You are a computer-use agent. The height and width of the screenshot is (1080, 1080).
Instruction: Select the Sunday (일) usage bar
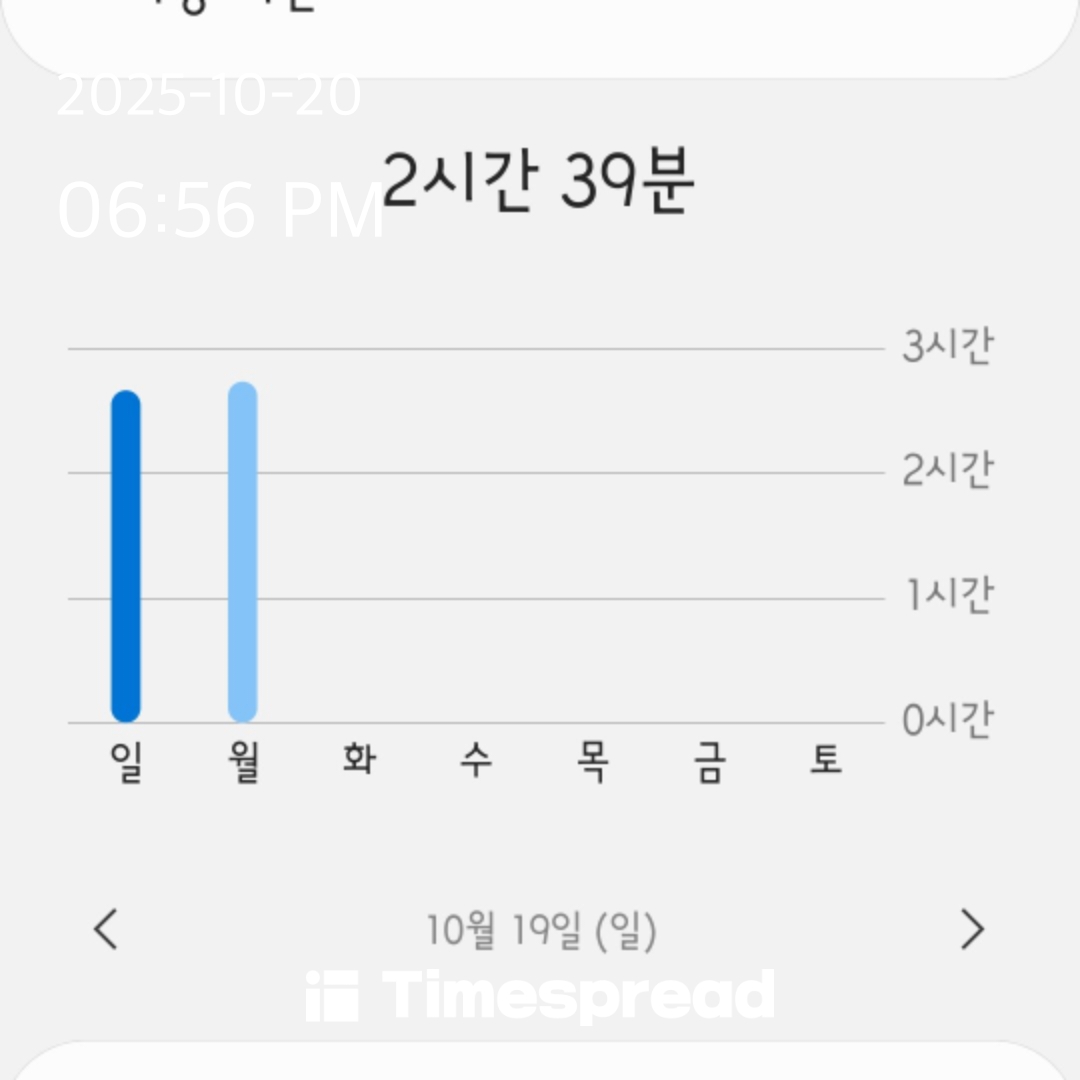pyautogui.click(x=126, y=556)
